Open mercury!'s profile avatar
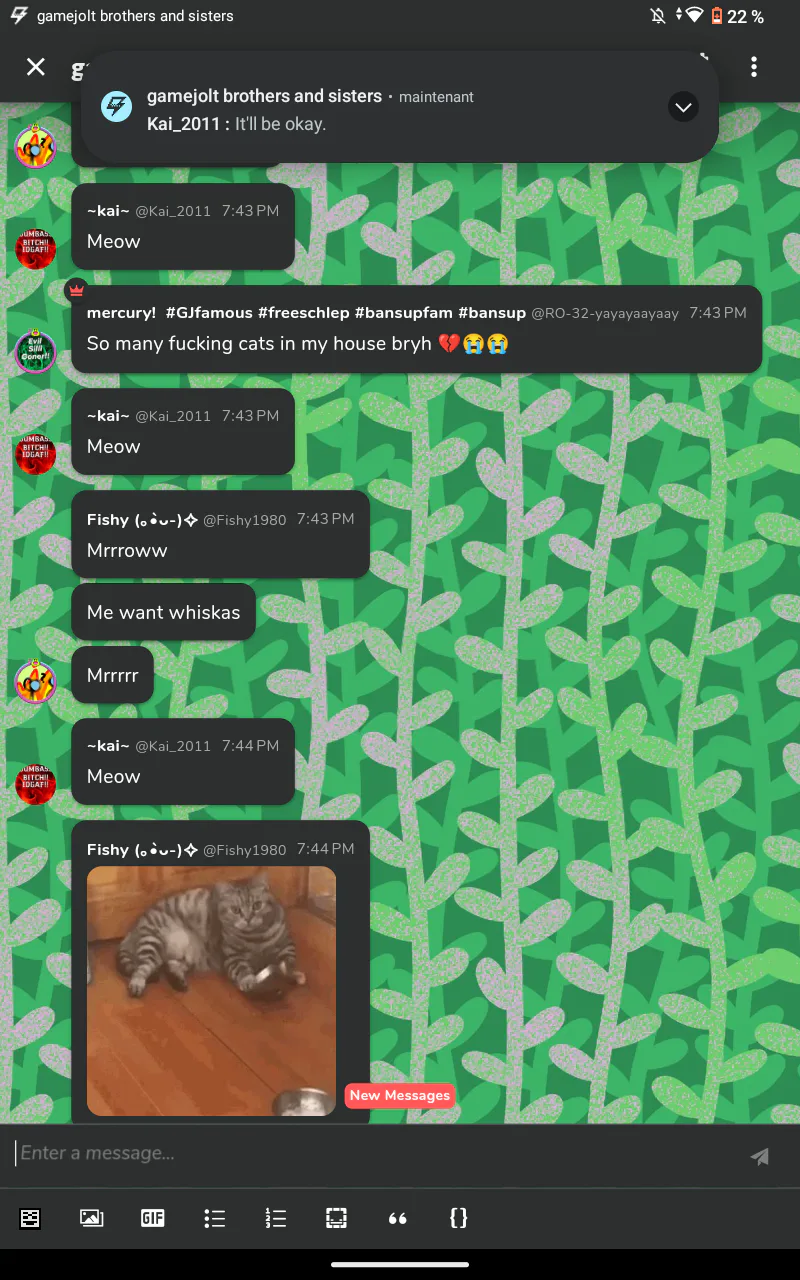Viewport: 800px width, 1280px height. [35, 352]
